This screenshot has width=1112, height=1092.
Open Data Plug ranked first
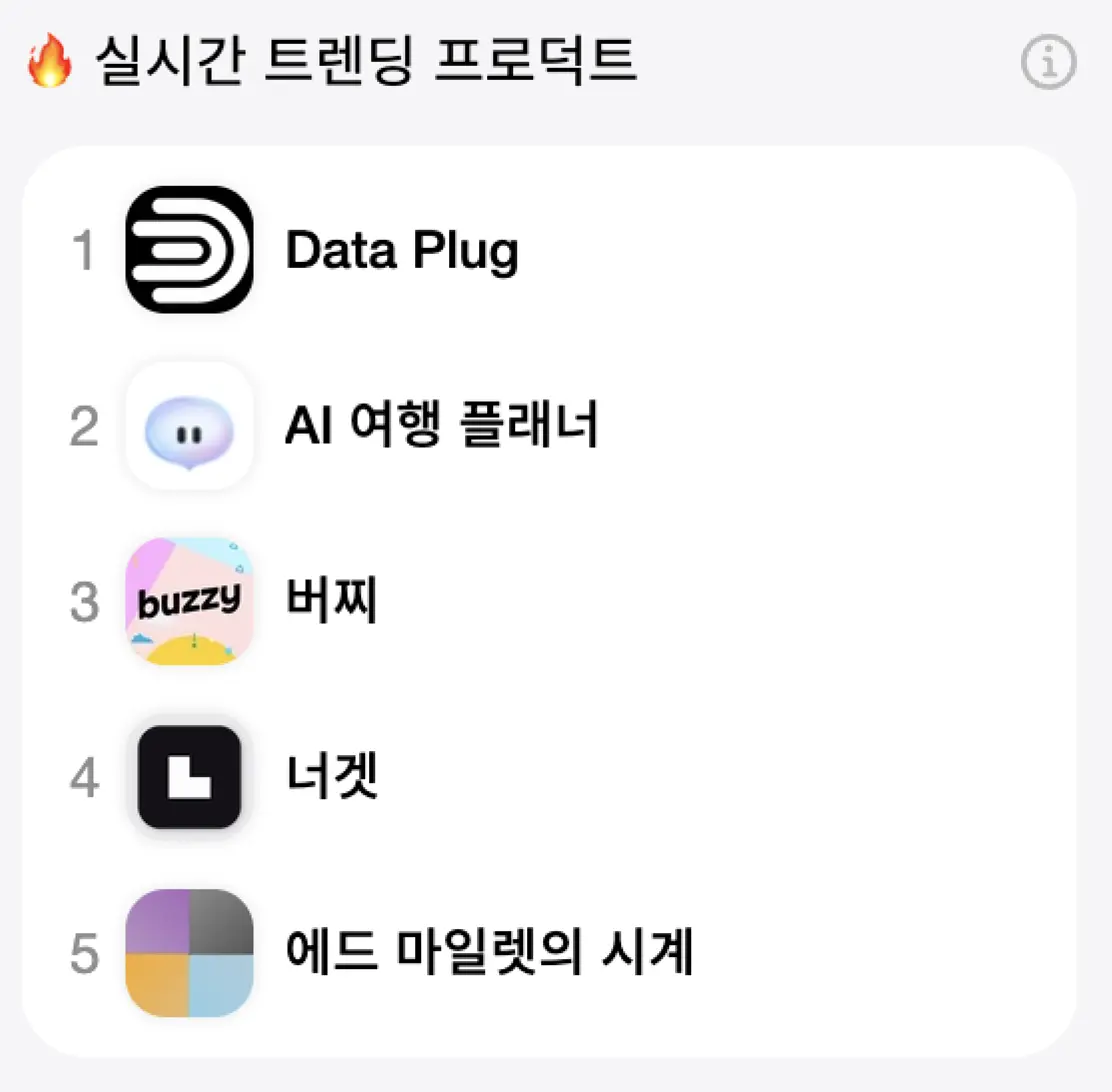(x=550, y=250)
